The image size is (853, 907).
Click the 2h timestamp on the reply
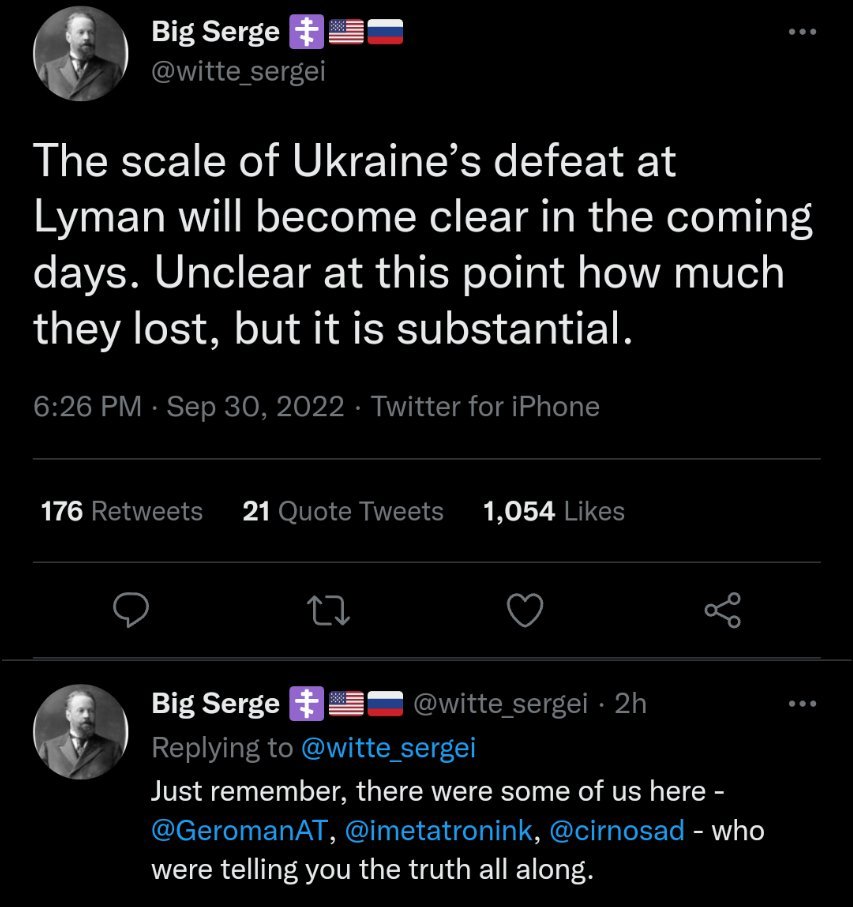tap(632, 703)
